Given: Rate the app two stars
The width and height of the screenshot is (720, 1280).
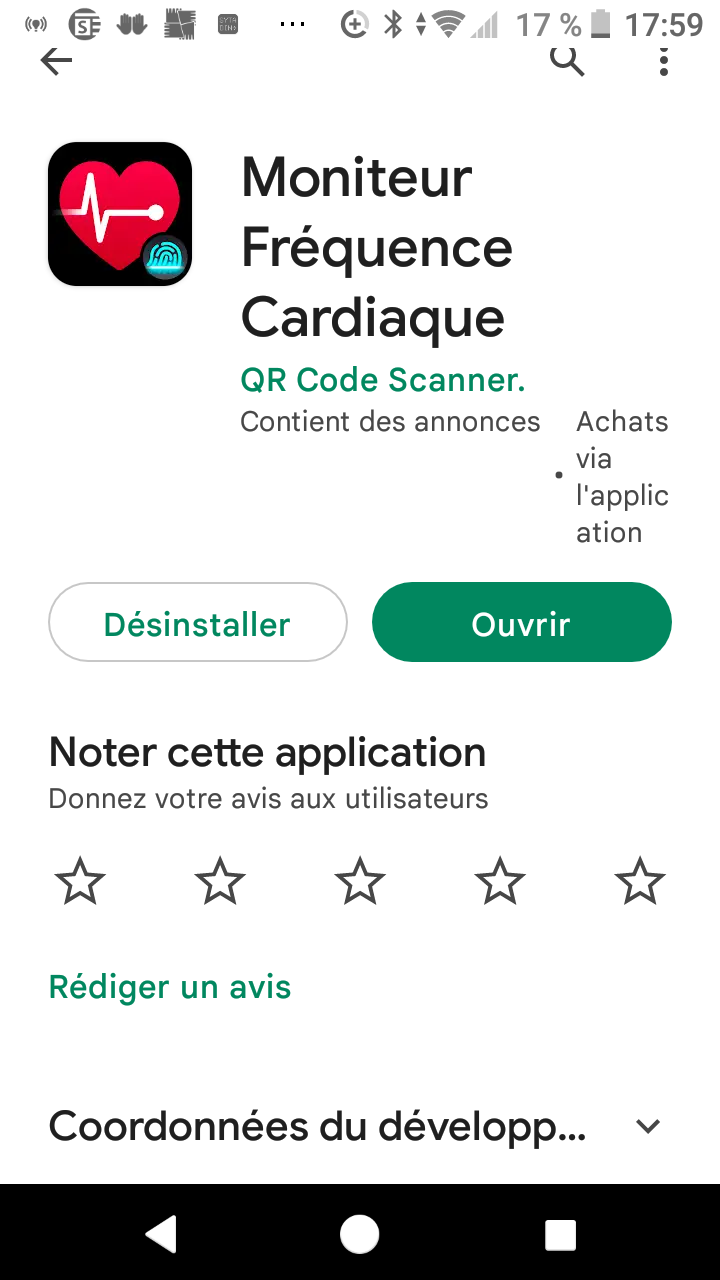Looking at the screenshot, I should (219, 883).
